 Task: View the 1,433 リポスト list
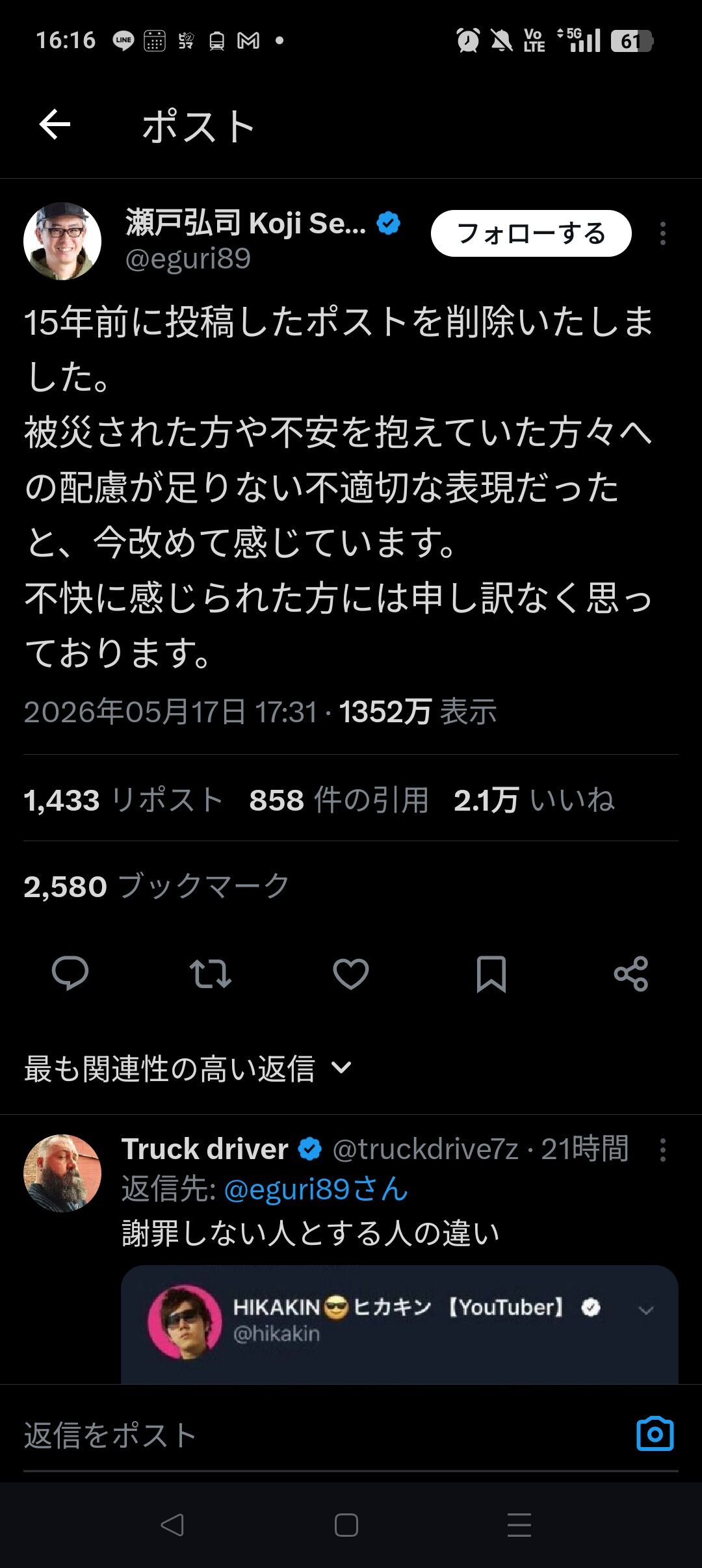pos(123,800)
